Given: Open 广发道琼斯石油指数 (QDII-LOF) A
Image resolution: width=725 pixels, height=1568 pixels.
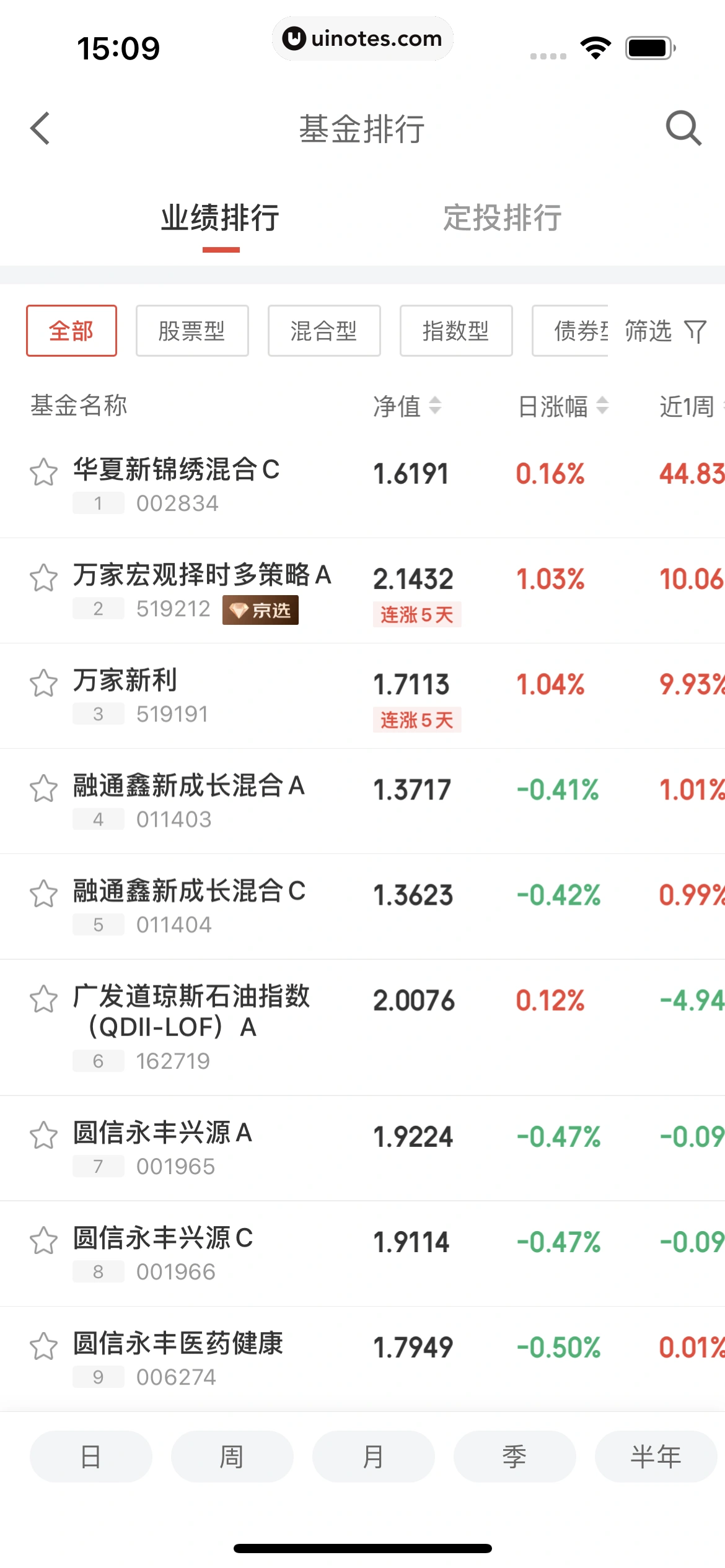Looking at the screenshot, I should (191, 1011).
